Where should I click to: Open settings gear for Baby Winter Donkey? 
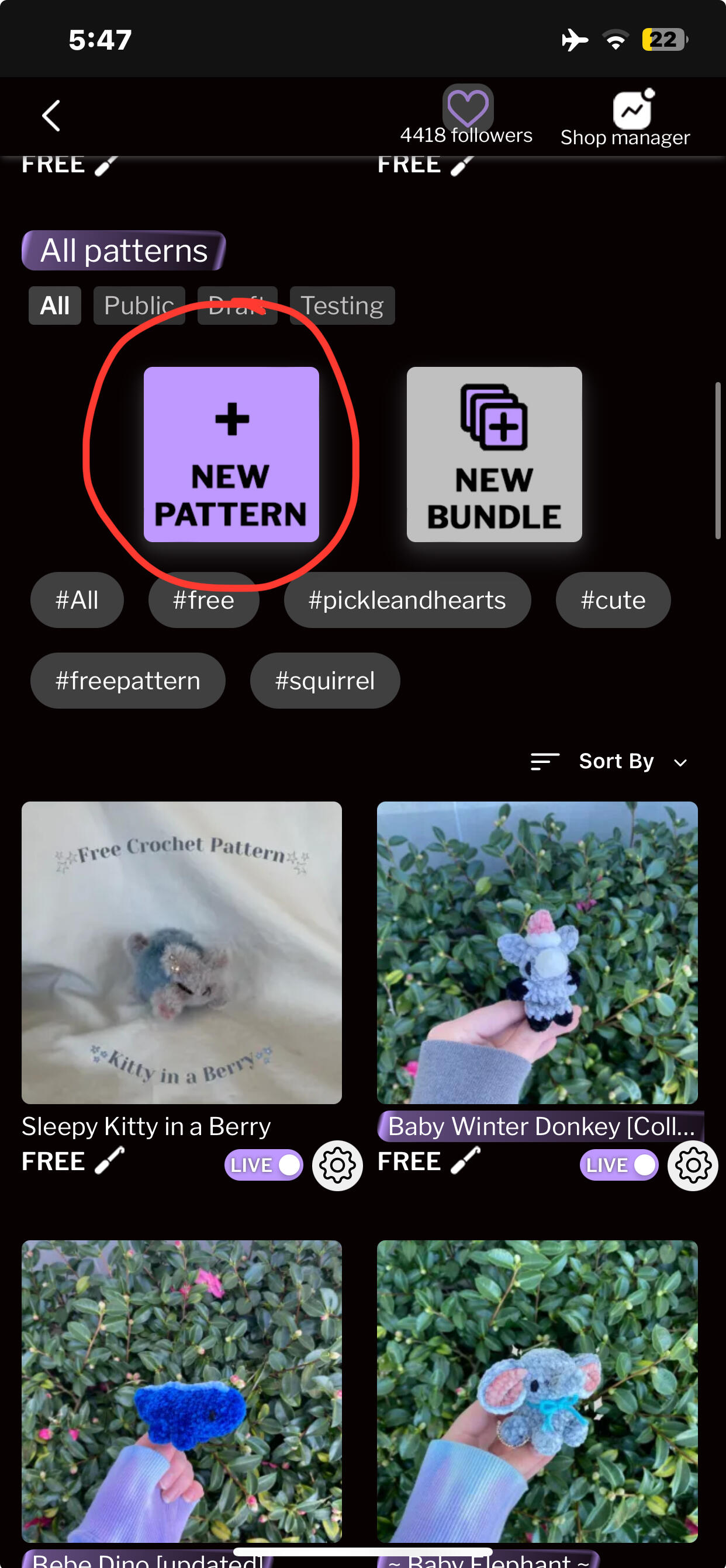click(x=693, y=1164)
